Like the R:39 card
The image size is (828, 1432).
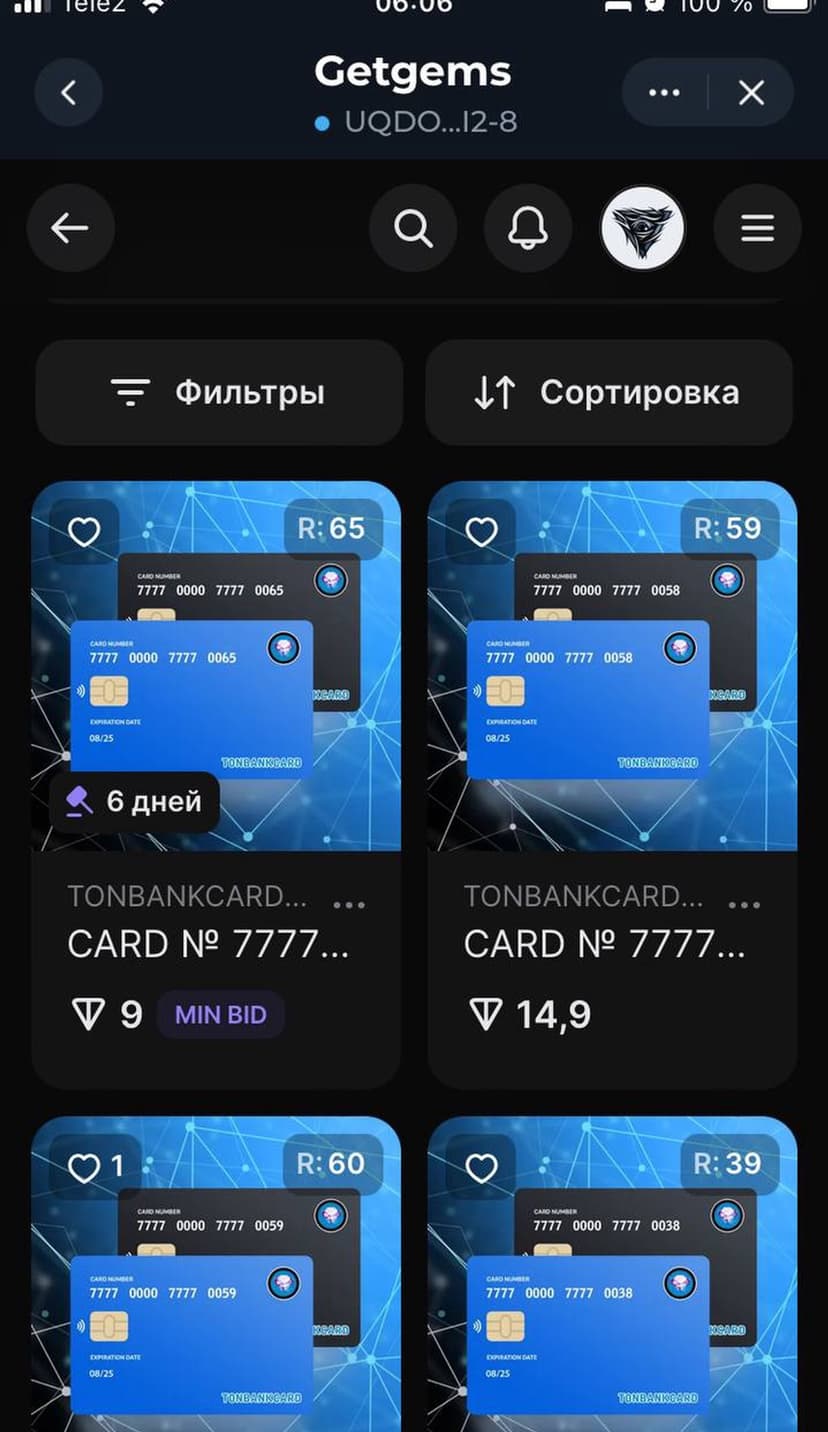pyautogui.click(x=481, y=1167)
